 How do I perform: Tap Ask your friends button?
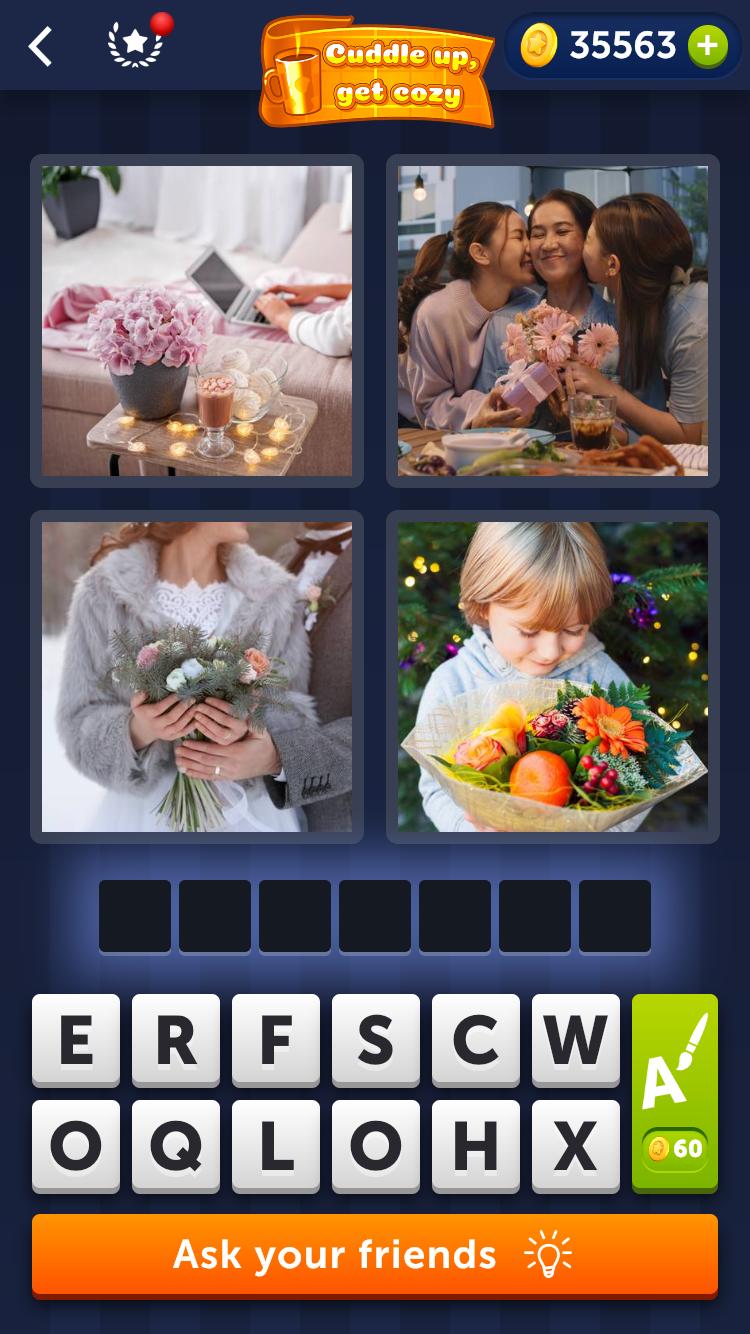tap(375, 1255)
